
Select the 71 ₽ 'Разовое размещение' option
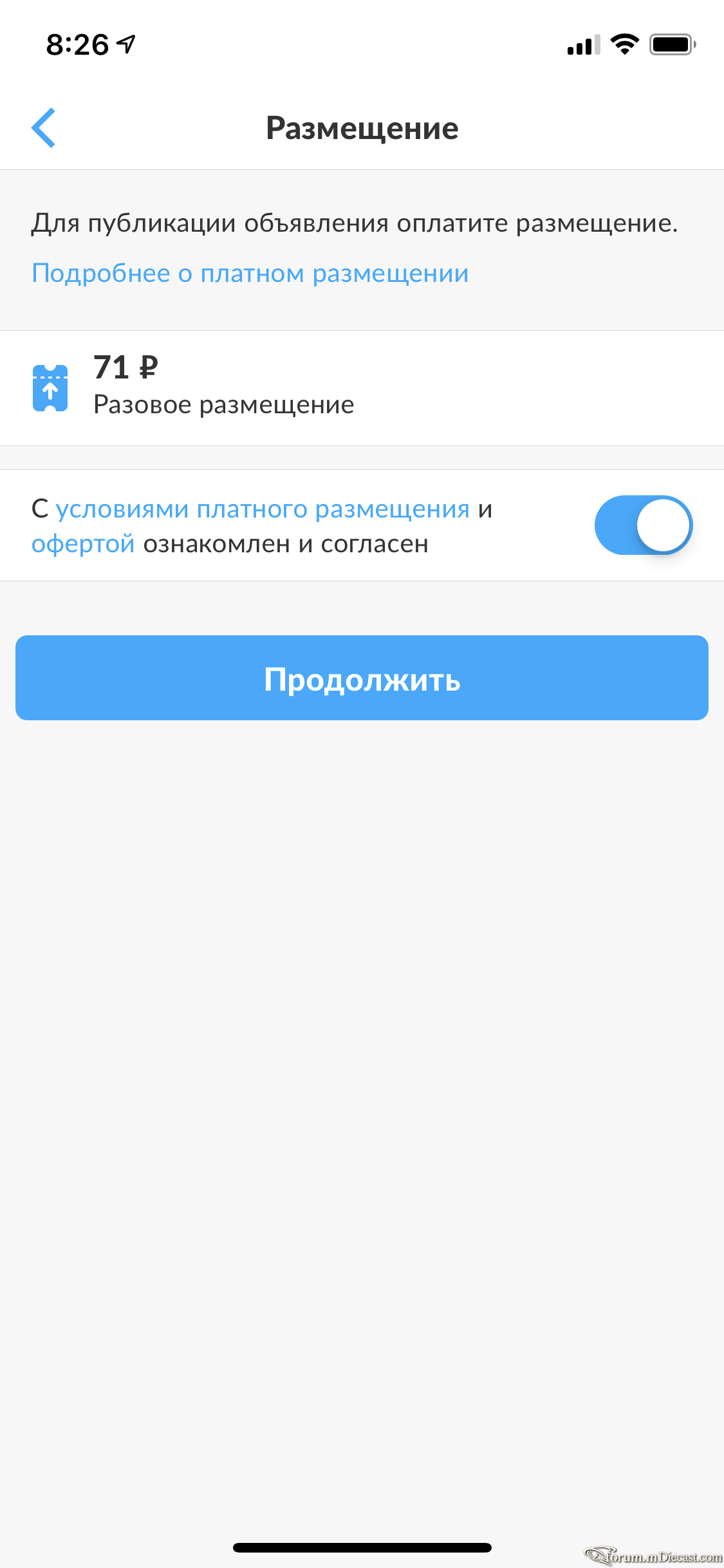point(362,388)
